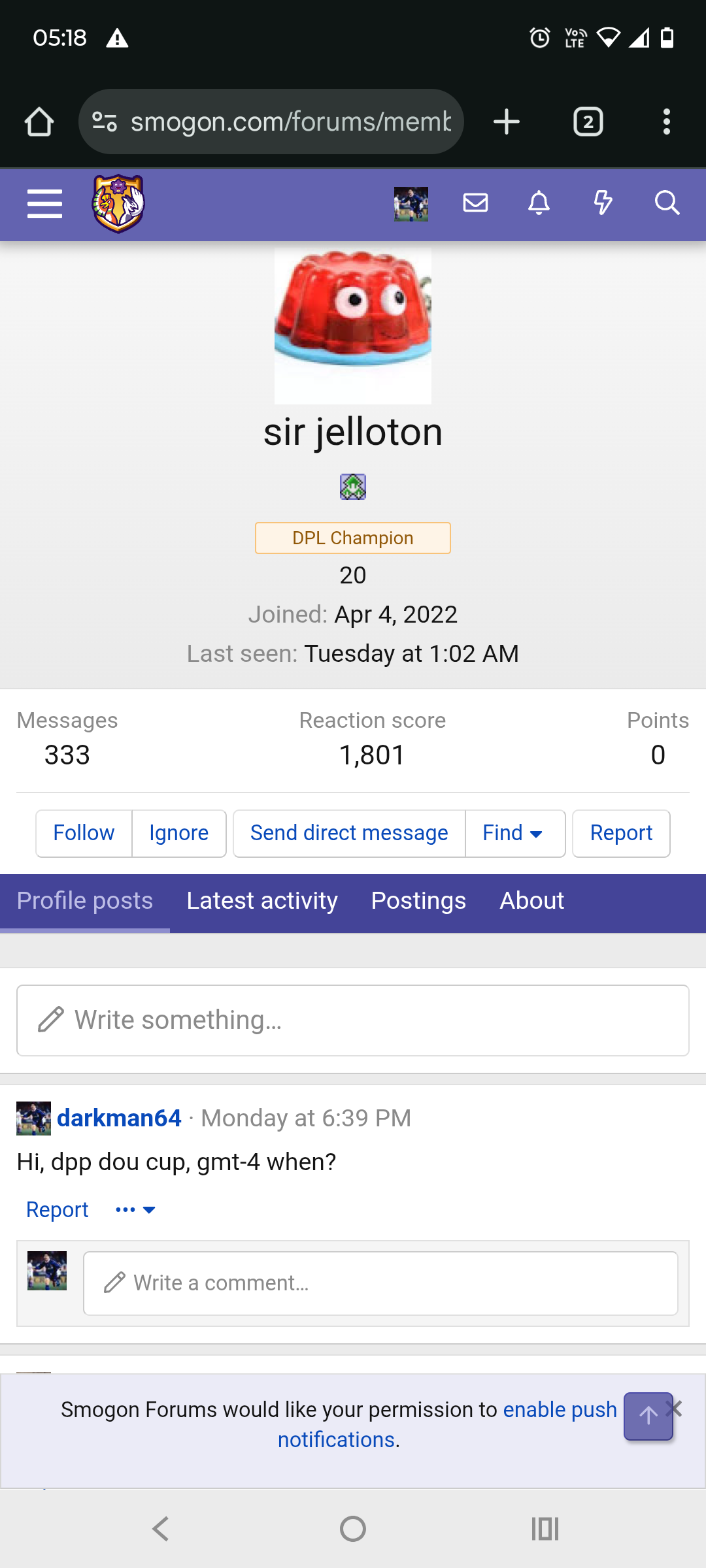Open the notifications bell

point(539,203)
